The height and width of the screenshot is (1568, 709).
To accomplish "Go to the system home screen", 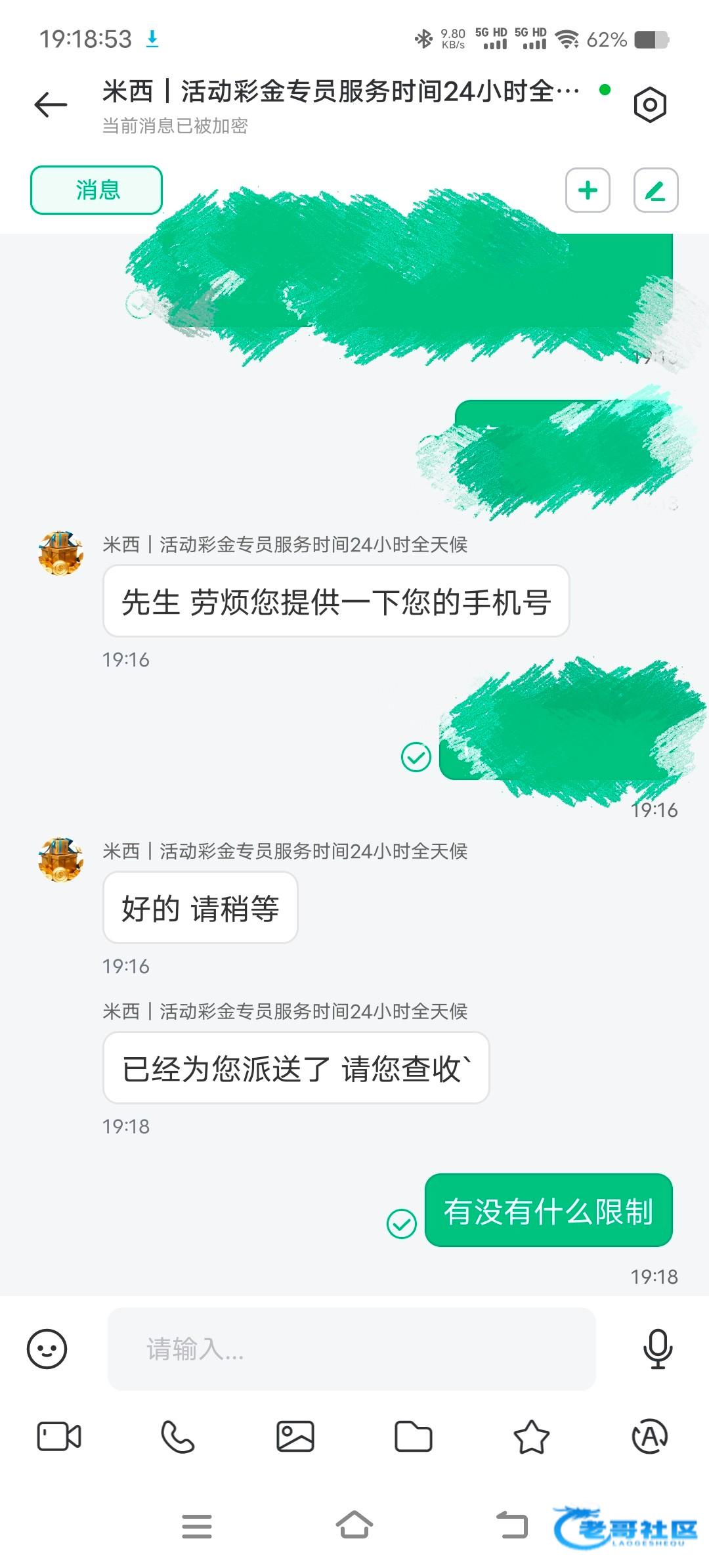I will tap(354, 1525).
